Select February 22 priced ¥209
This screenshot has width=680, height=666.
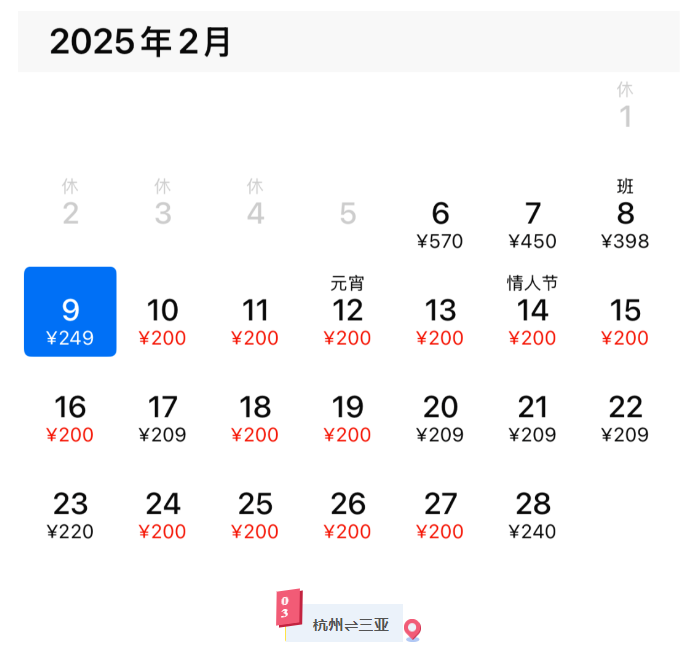[x=625, y=418]
